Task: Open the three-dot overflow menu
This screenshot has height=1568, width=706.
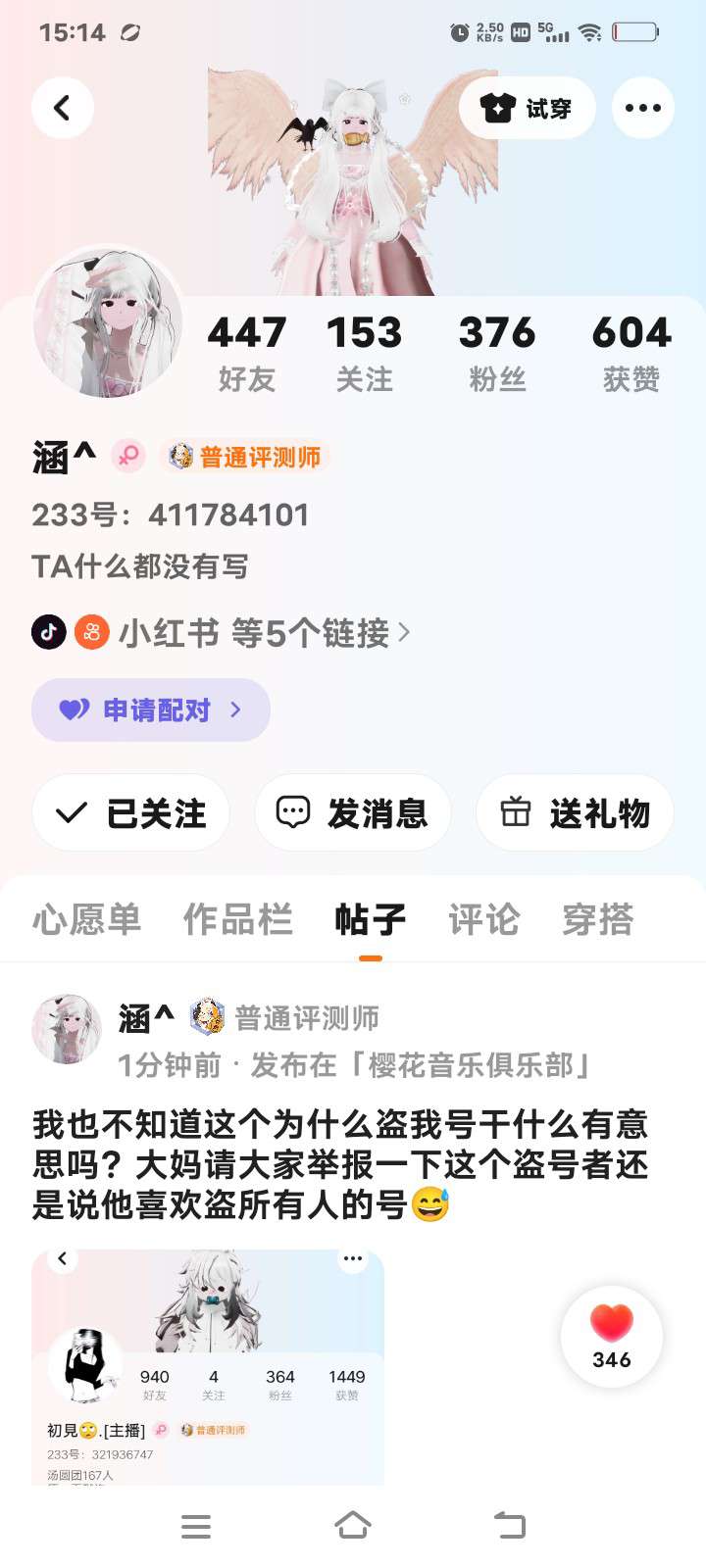Action: point(642,108)
